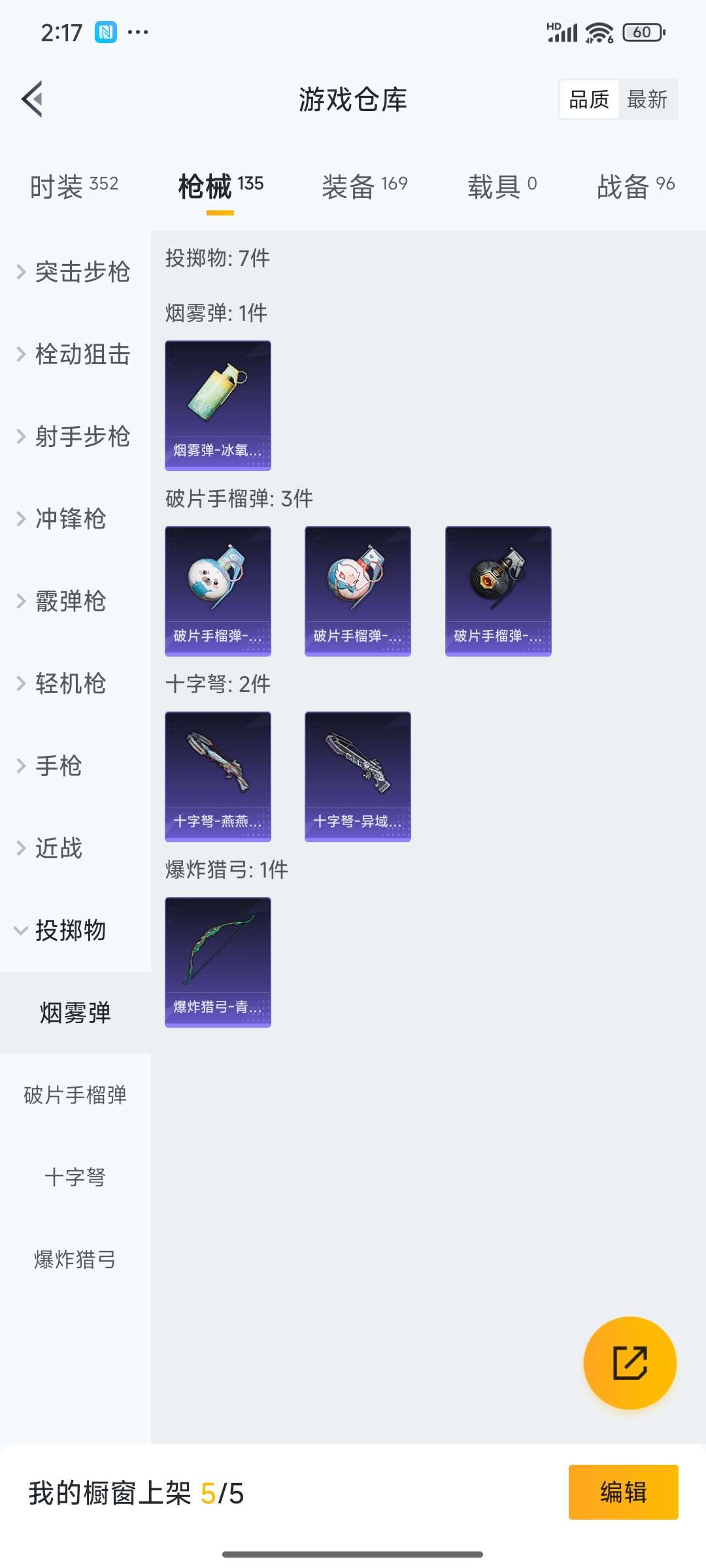Open the 十字弩-燕燕 item card
The image size is (706, 1568).
[218, 776]
